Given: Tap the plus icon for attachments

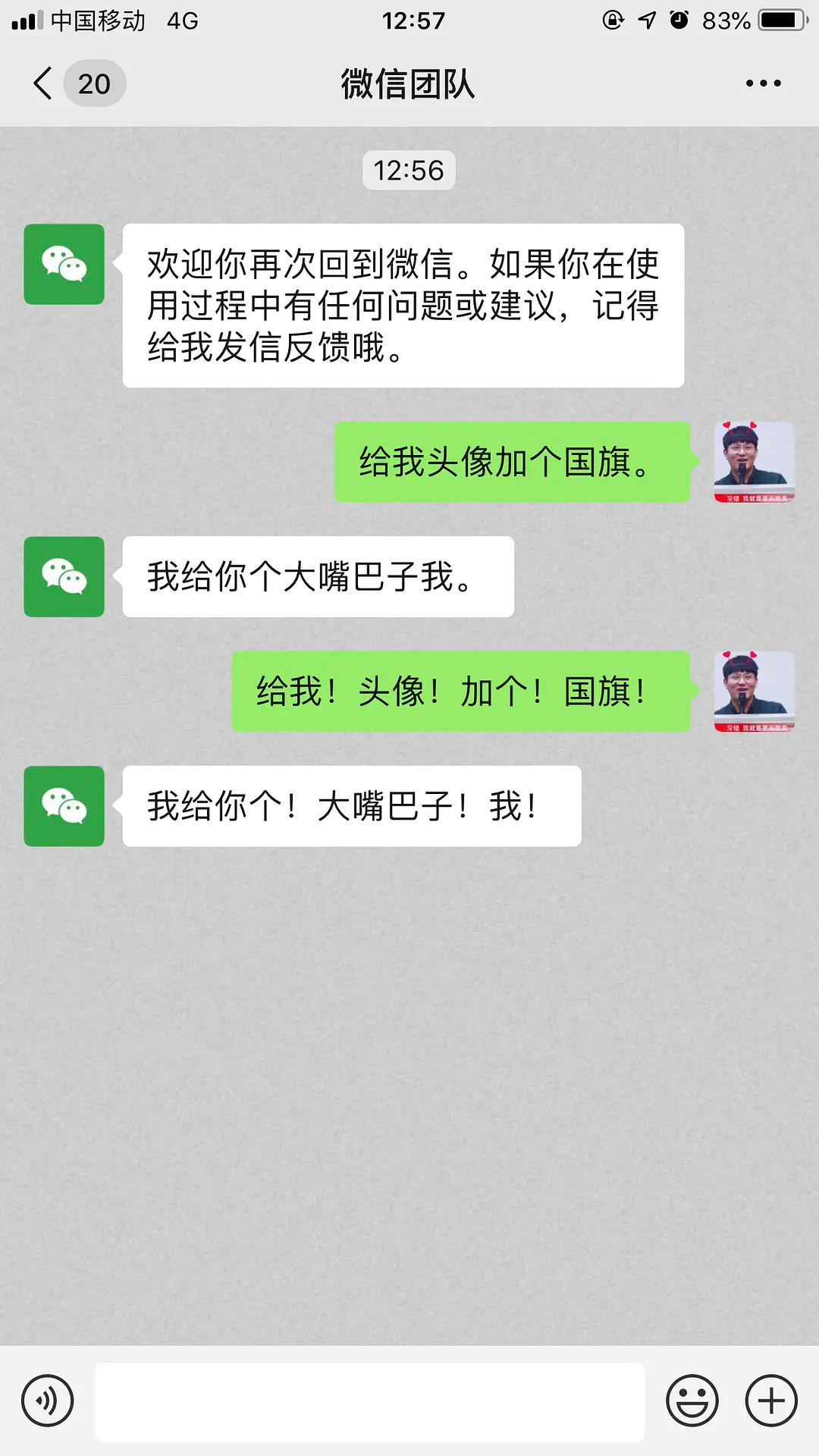Looking at the screenshot, I should pyautogui.click(x=770, y=1402).
